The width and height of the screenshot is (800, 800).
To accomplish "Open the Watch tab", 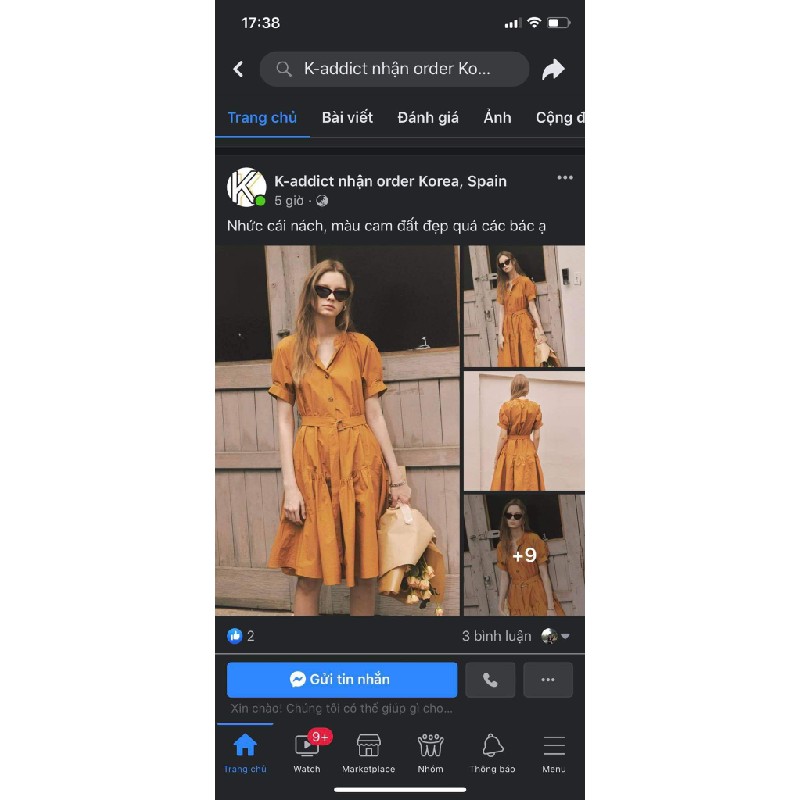I will [307, 752].
